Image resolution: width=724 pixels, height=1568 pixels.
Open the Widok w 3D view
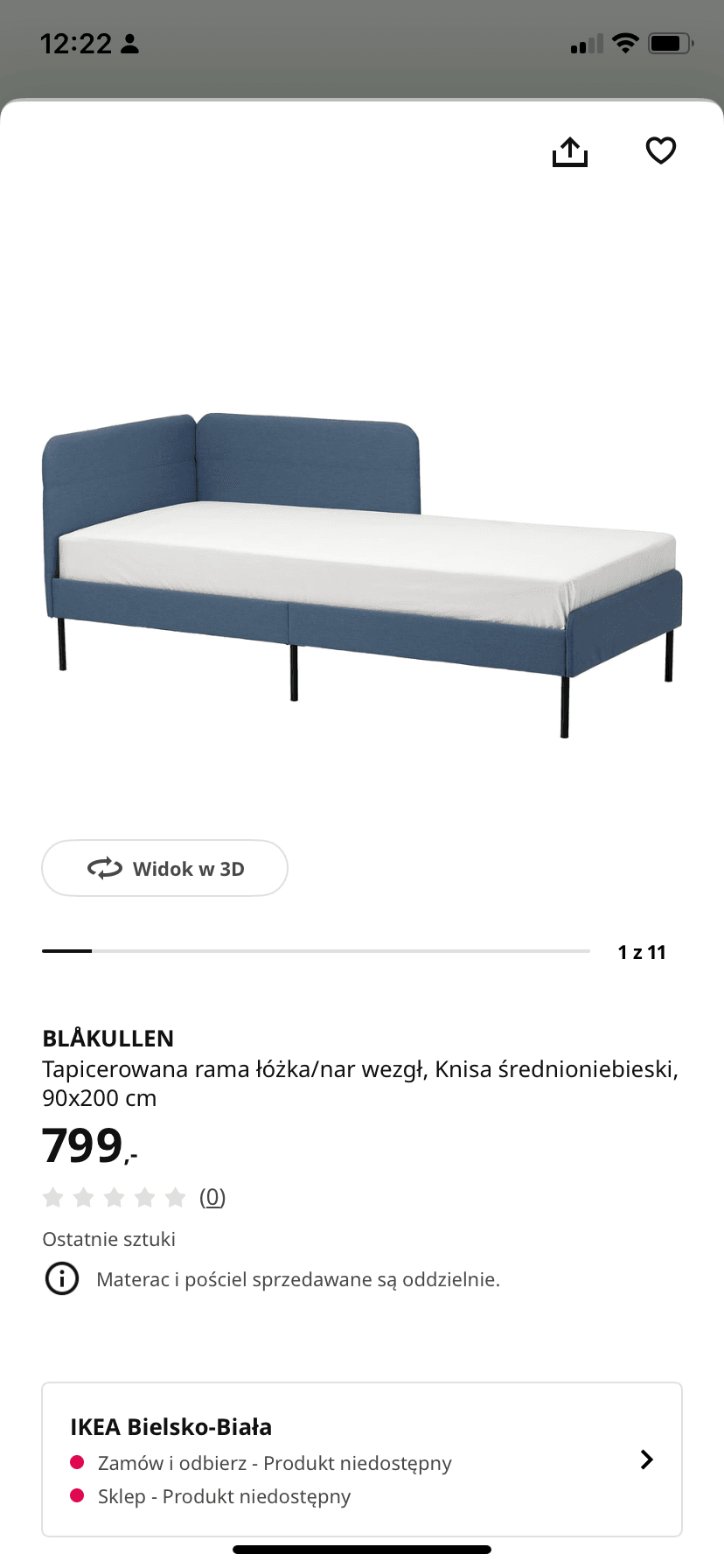pyautogui.click(x=164, y=868)
